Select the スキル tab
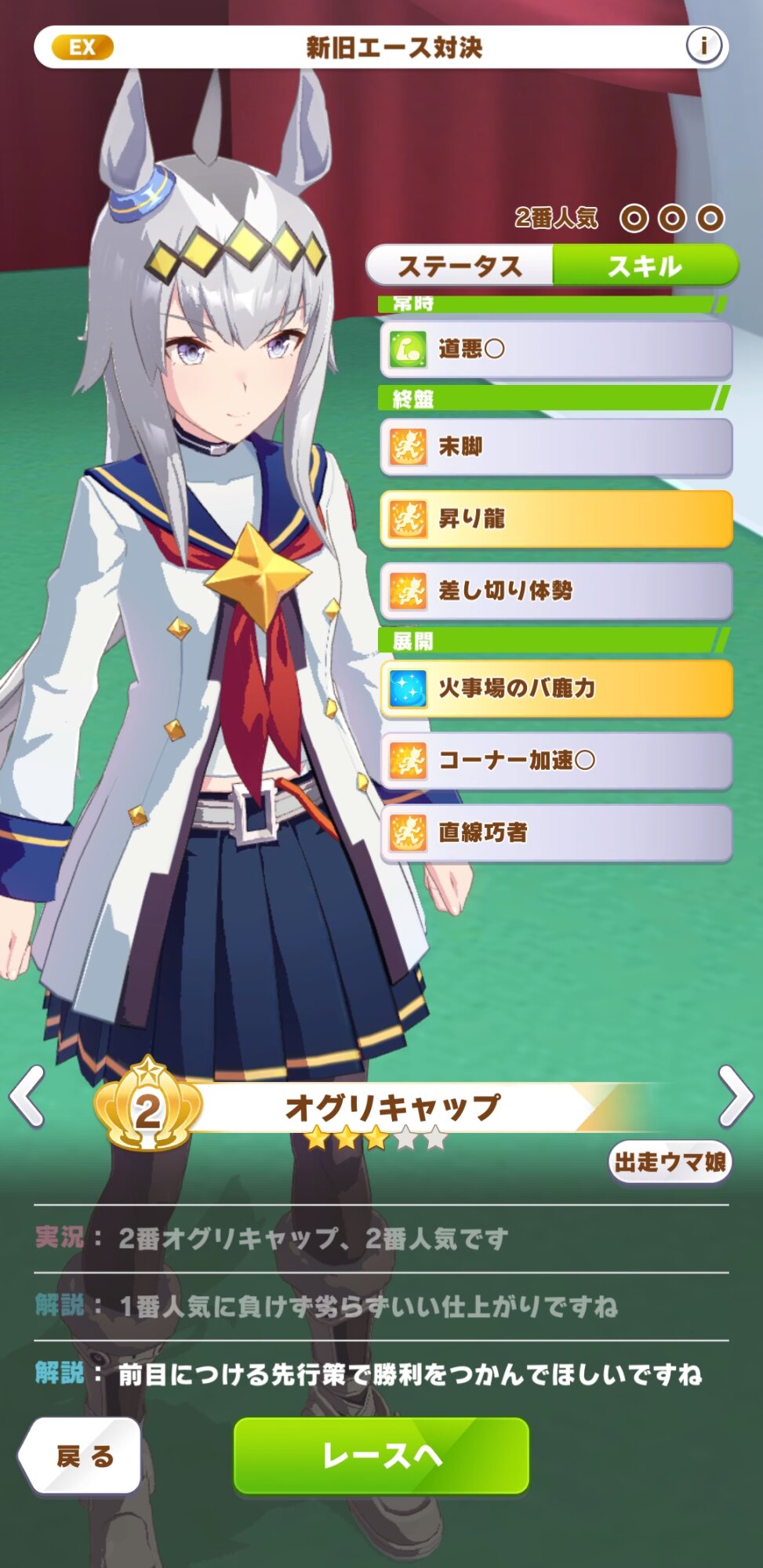763x1568 pixels. click(645, 266)
